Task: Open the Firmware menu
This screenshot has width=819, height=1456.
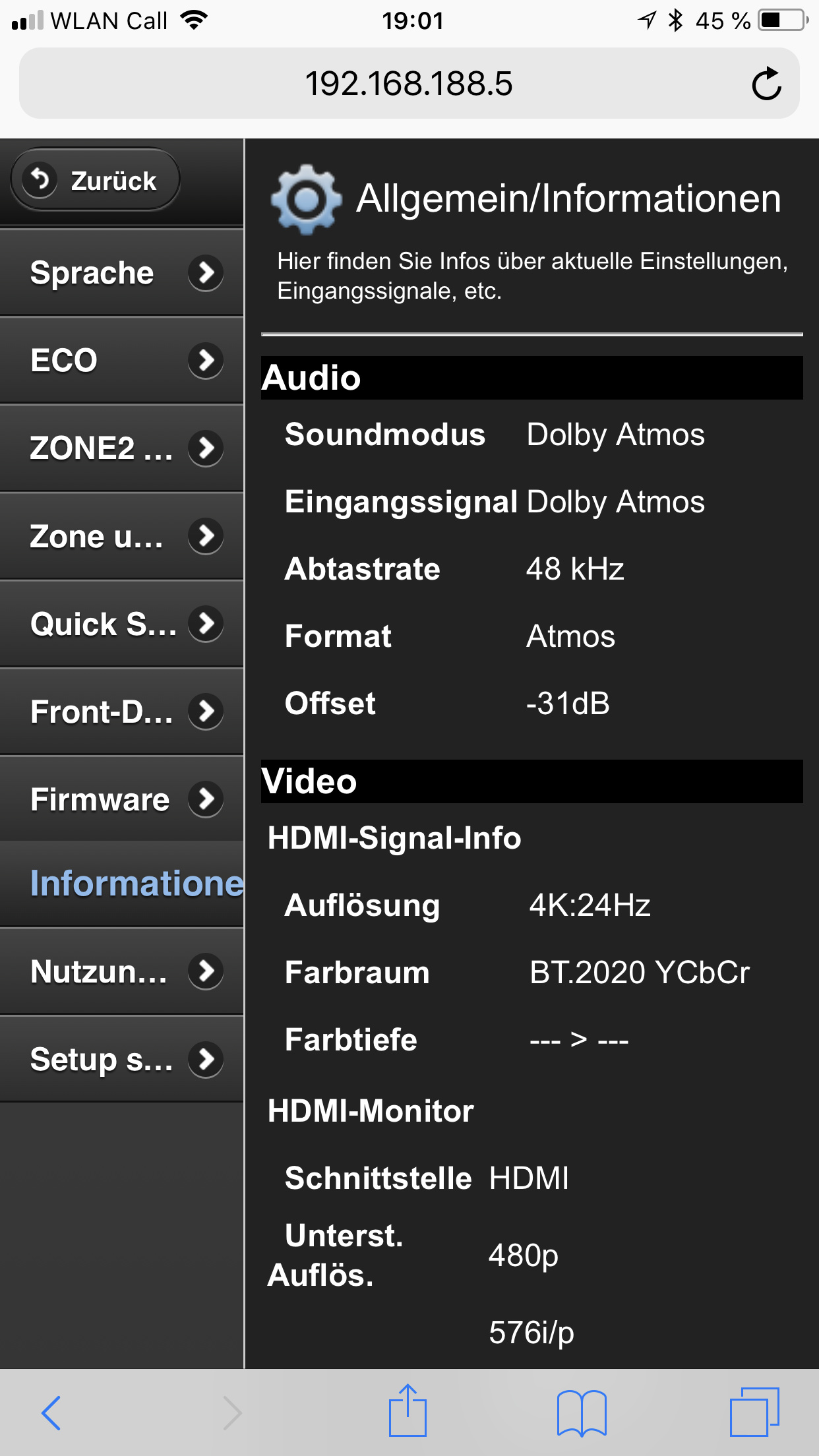Action: pos(122,799)
